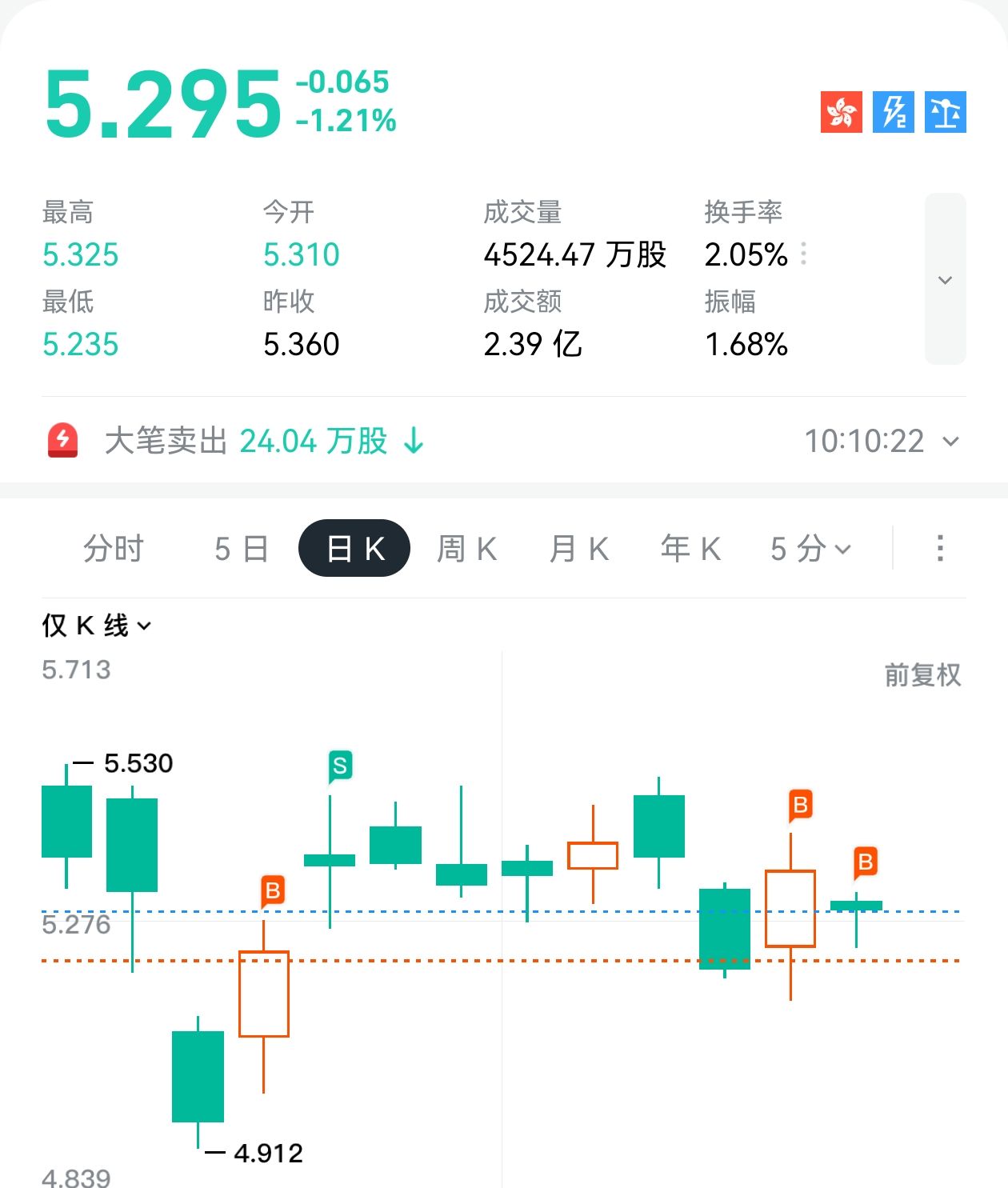Image resolution: width=1008 pixels, height=1188 pixels.
Task: Tap the blue lightning badge icon
Action: [x=893, y=112]
